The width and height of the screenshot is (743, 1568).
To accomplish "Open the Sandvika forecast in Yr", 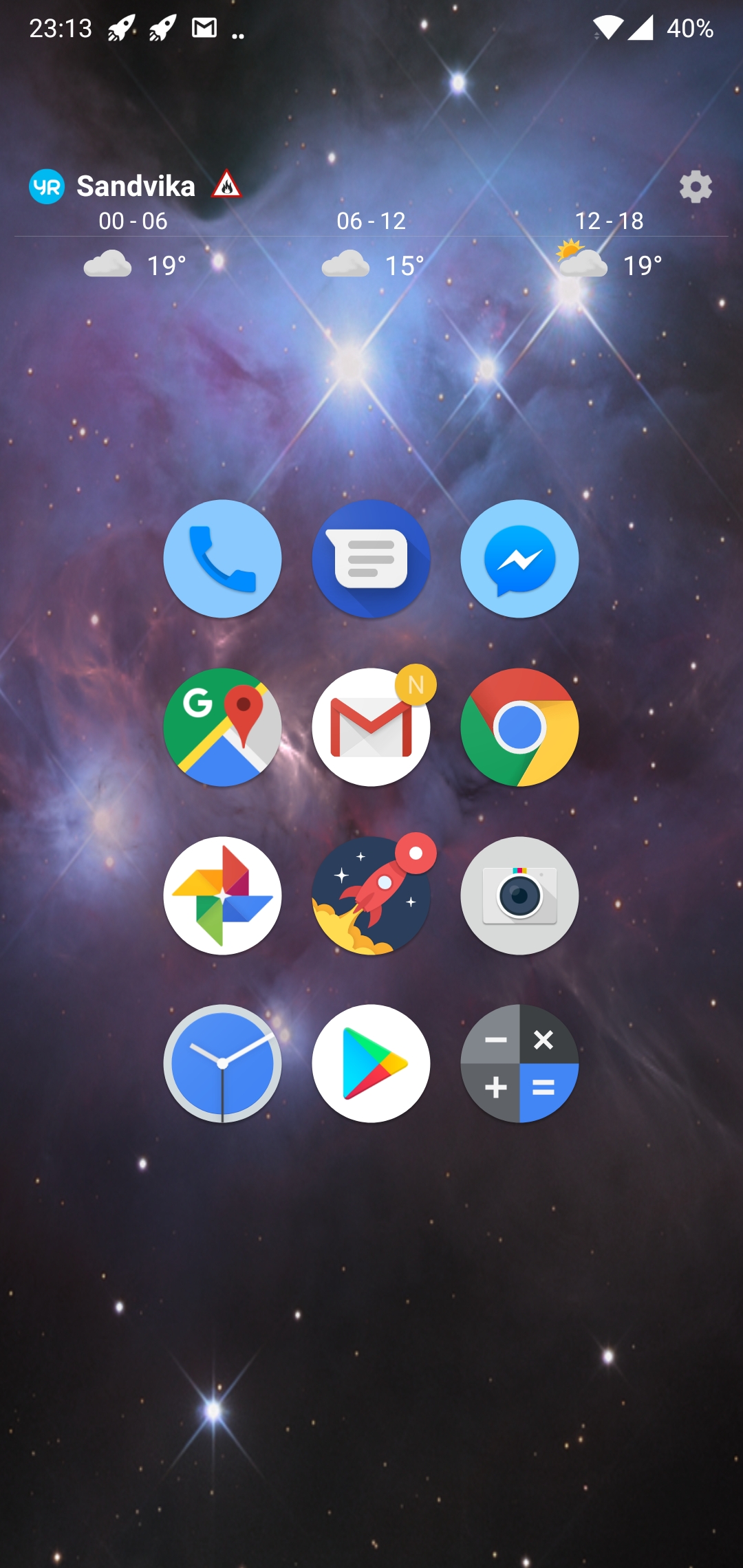I will (136, 186).
